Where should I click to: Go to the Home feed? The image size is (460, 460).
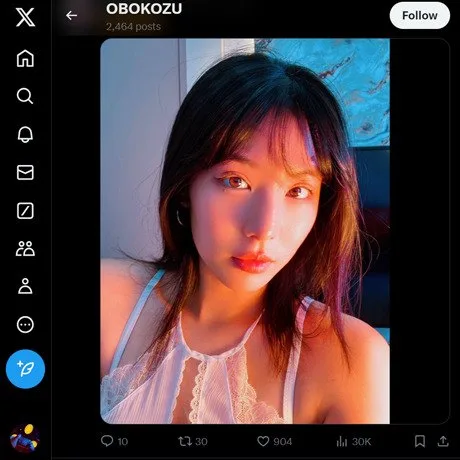click(x=25, y=58)
